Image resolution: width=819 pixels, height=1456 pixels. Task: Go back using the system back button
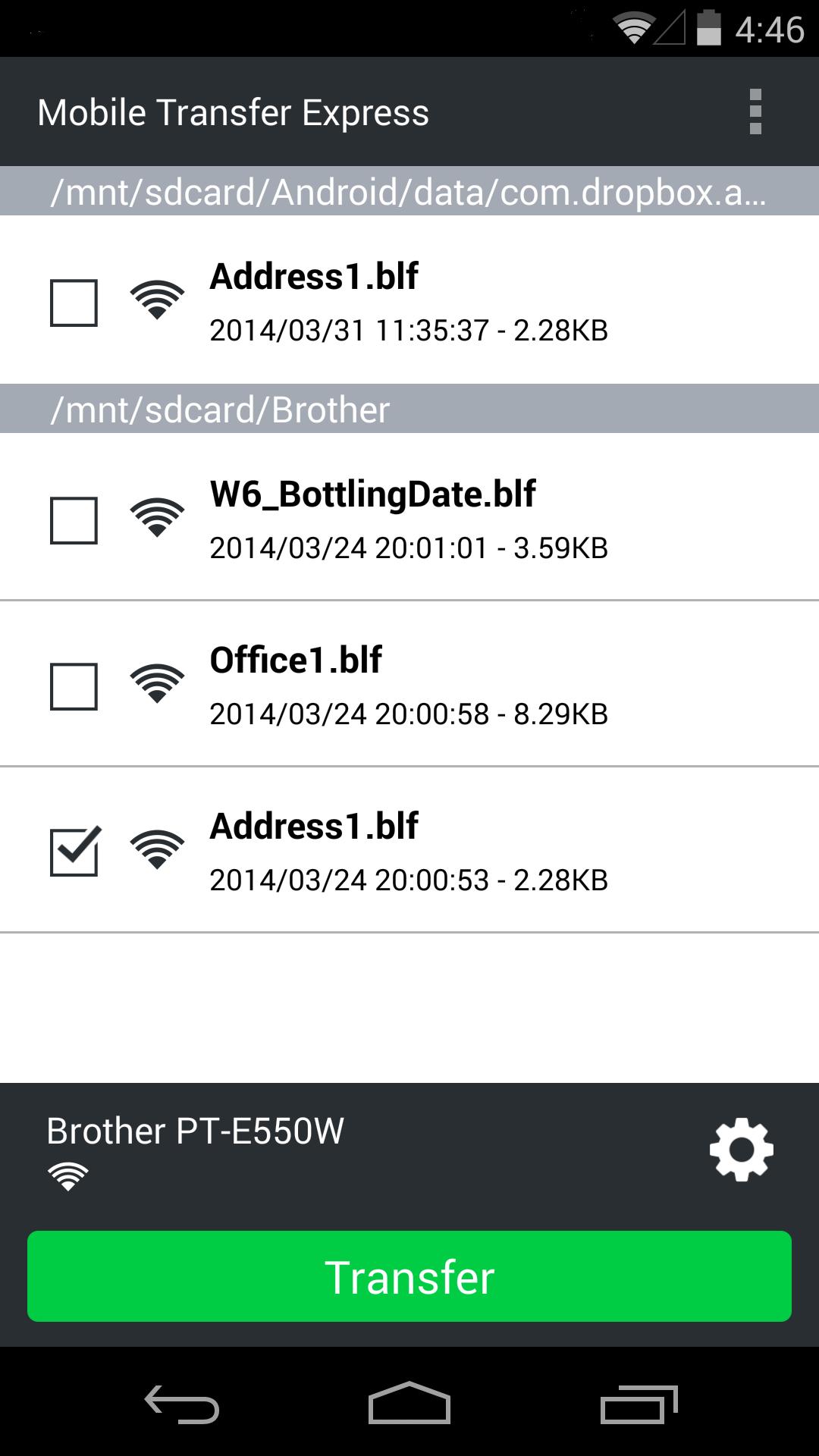tap(182, 1404)
